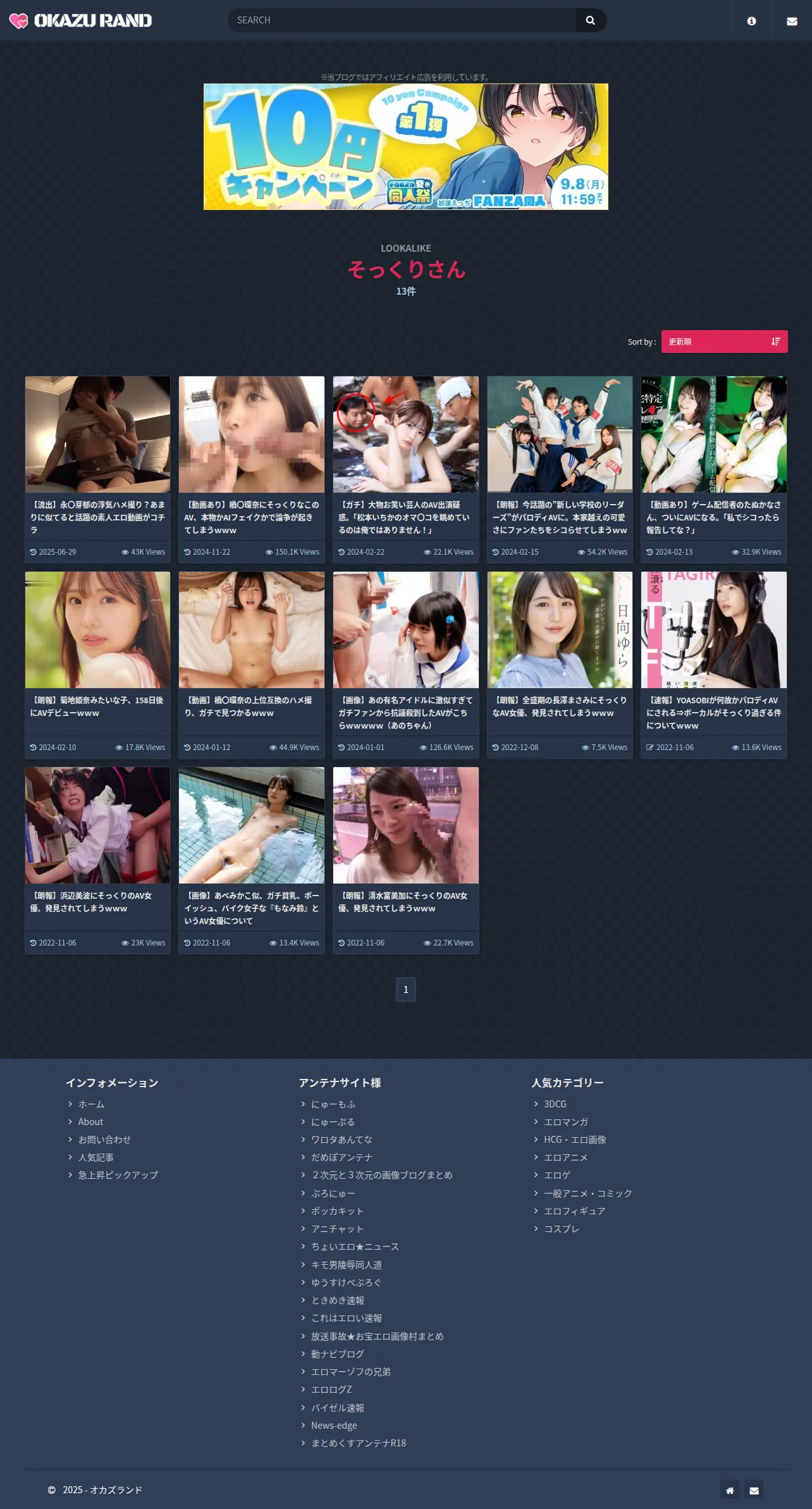Select the 一般アニメ・コミック category link
Screen dimensions: 812x1509
point(588,1193)
